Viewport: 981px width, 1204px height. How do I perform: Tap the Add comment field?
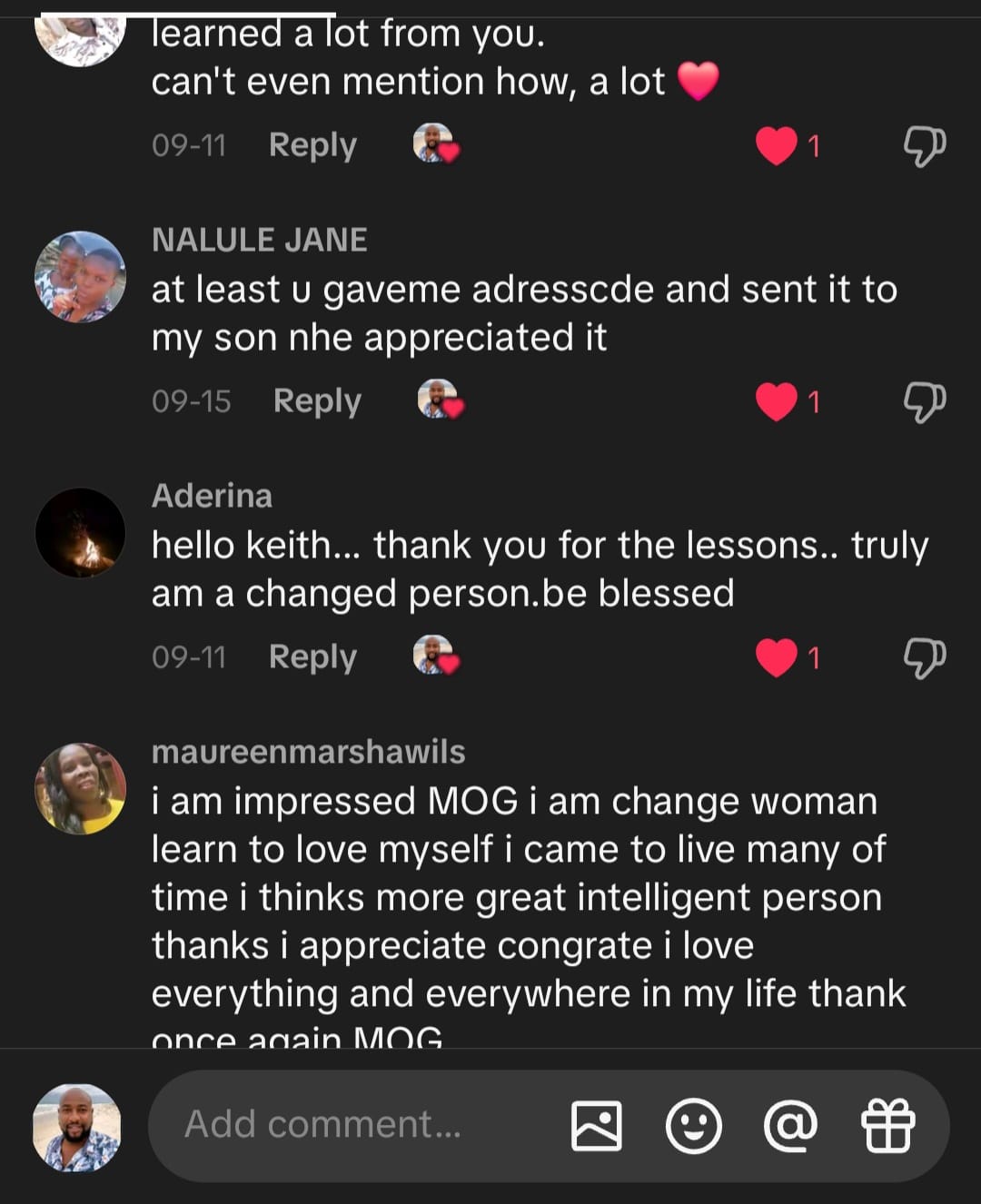point(345,1124)
